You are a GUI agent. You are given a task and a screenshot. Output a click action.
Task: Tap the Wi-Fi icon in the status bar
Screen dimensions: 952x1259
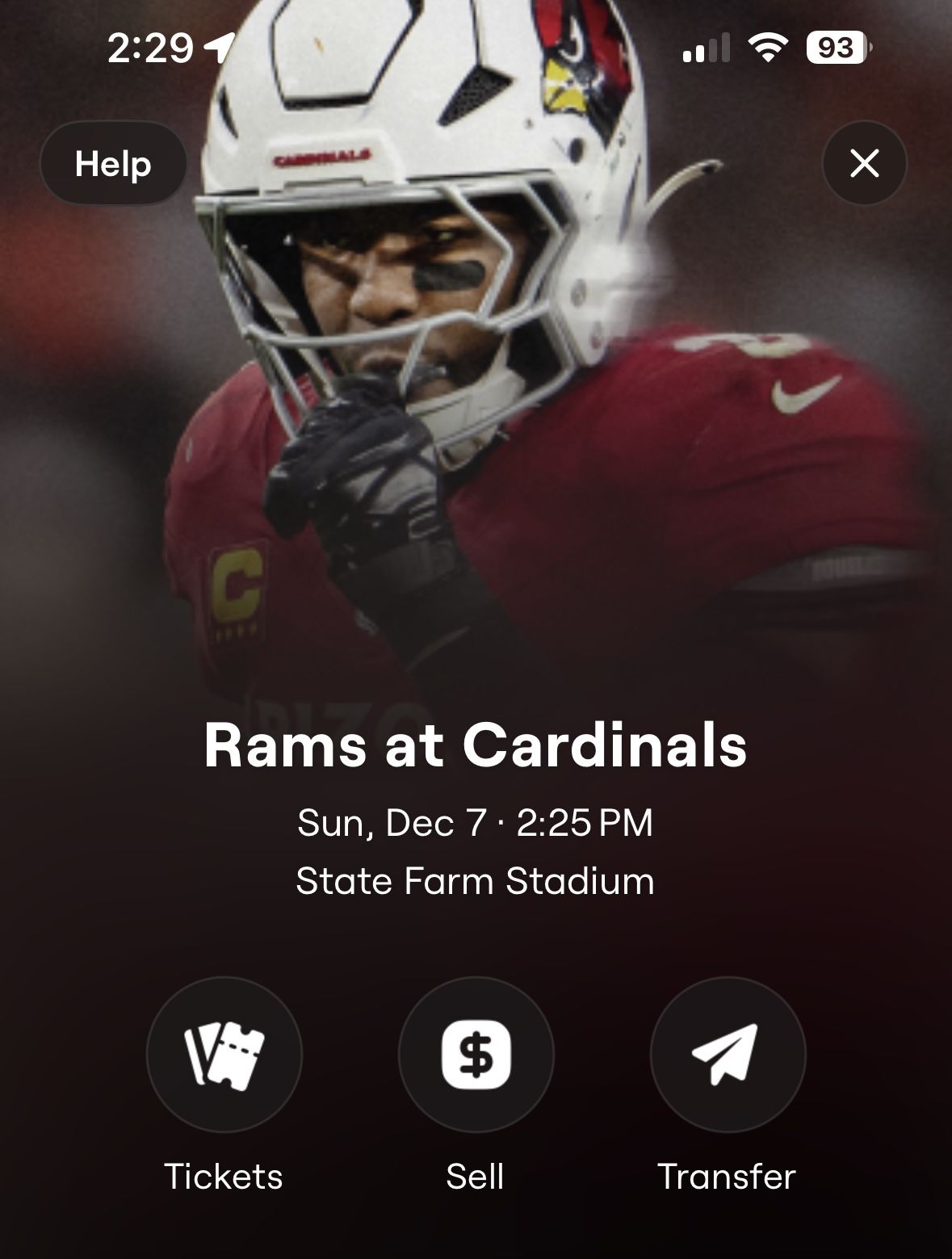[767, 48]
